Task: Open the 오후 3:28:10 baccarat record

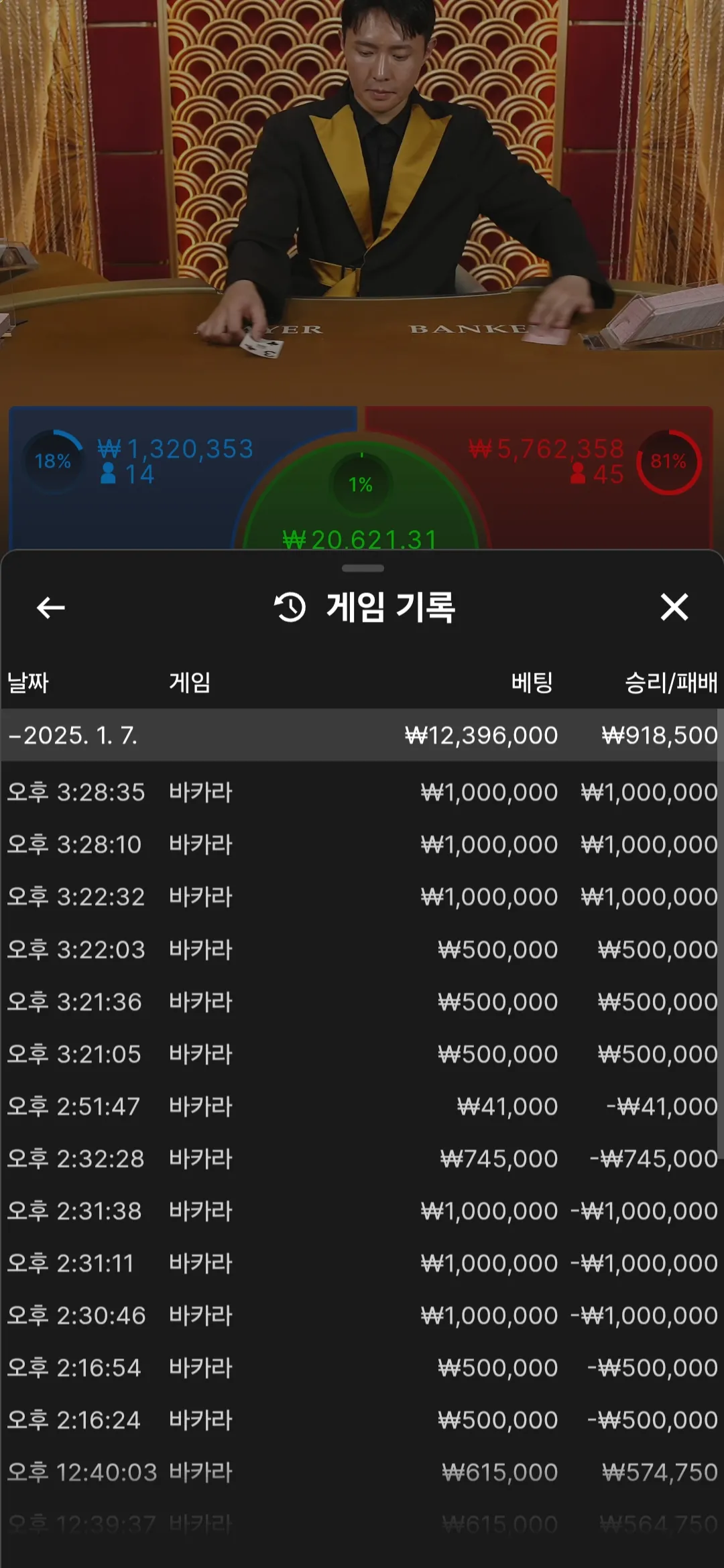Action: [362, 844]
